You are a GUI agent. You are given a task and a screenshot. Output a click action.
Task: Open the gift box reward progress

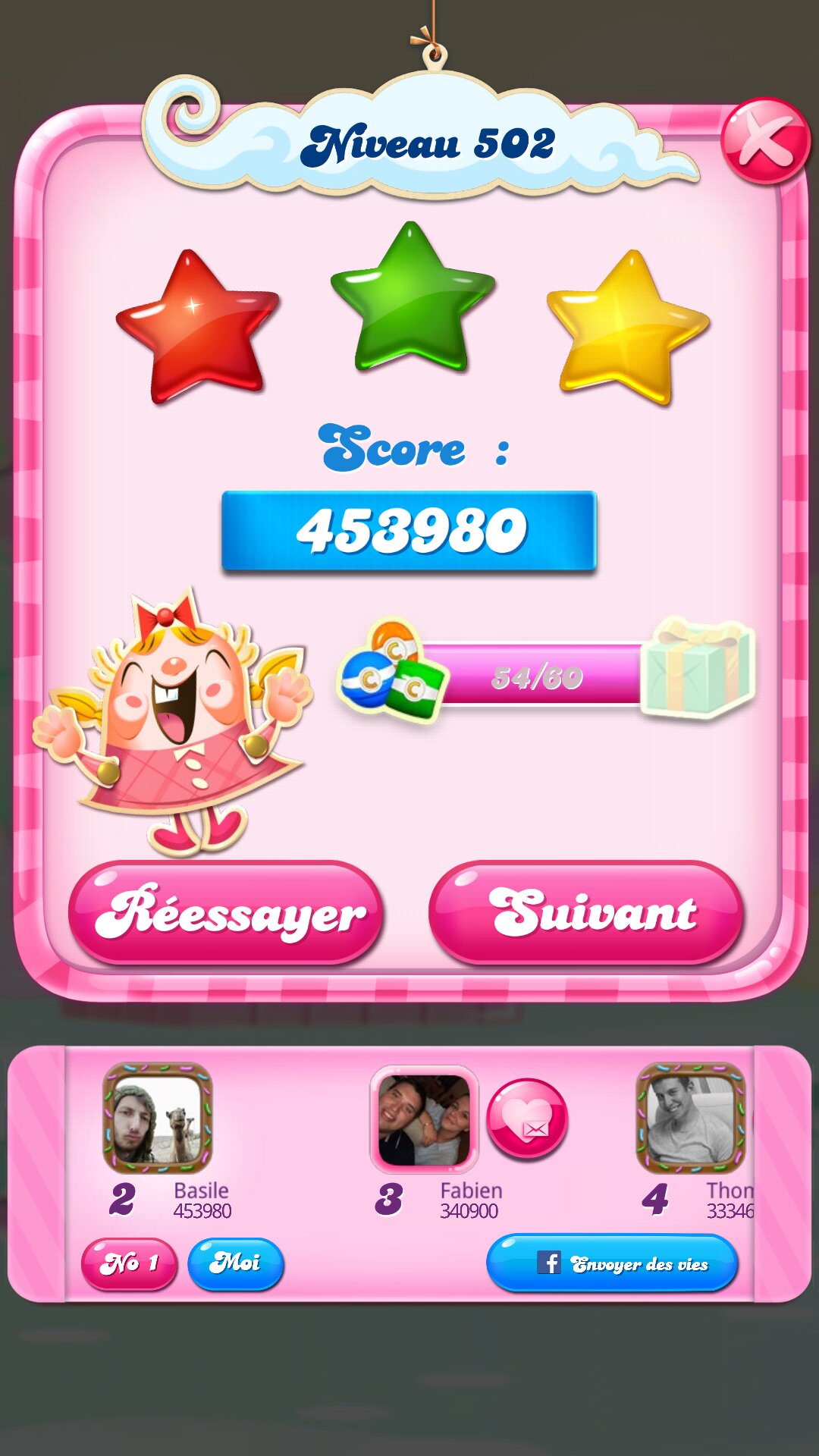click(x=698, y=667)
